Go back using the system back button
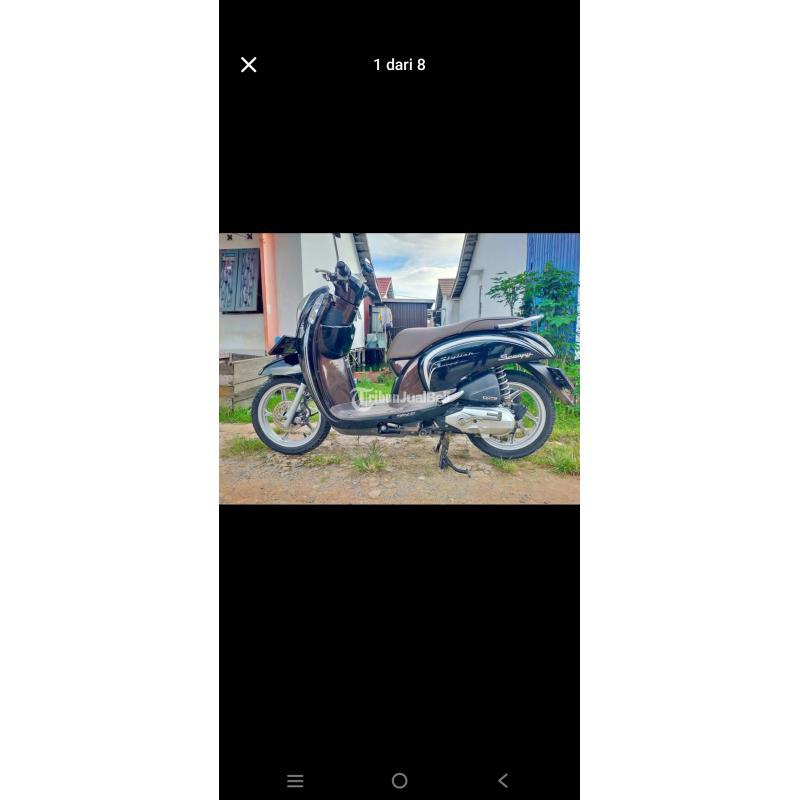This screenshot has height=800, width=800. click(x=503, y=781)
